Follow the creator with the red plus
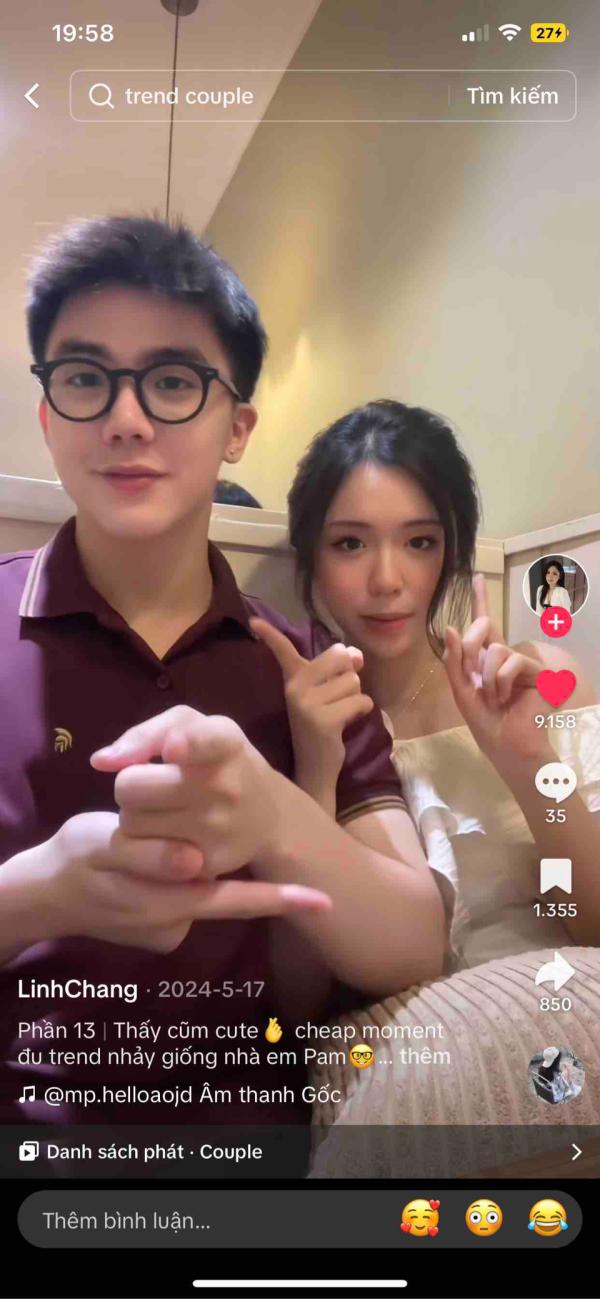This screenshot has height=1299, width=600. 555,622
